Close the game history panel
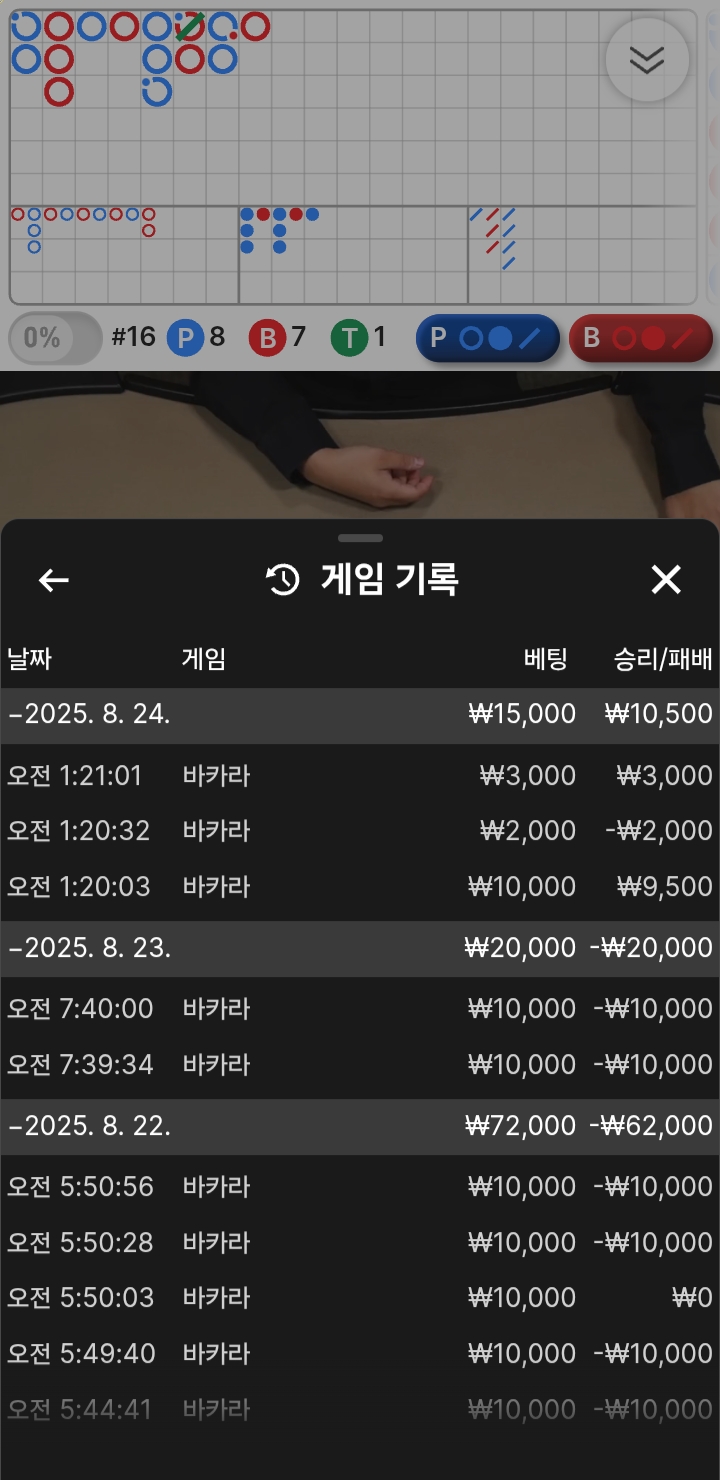The image size is (720, 1480). (666, 580)
